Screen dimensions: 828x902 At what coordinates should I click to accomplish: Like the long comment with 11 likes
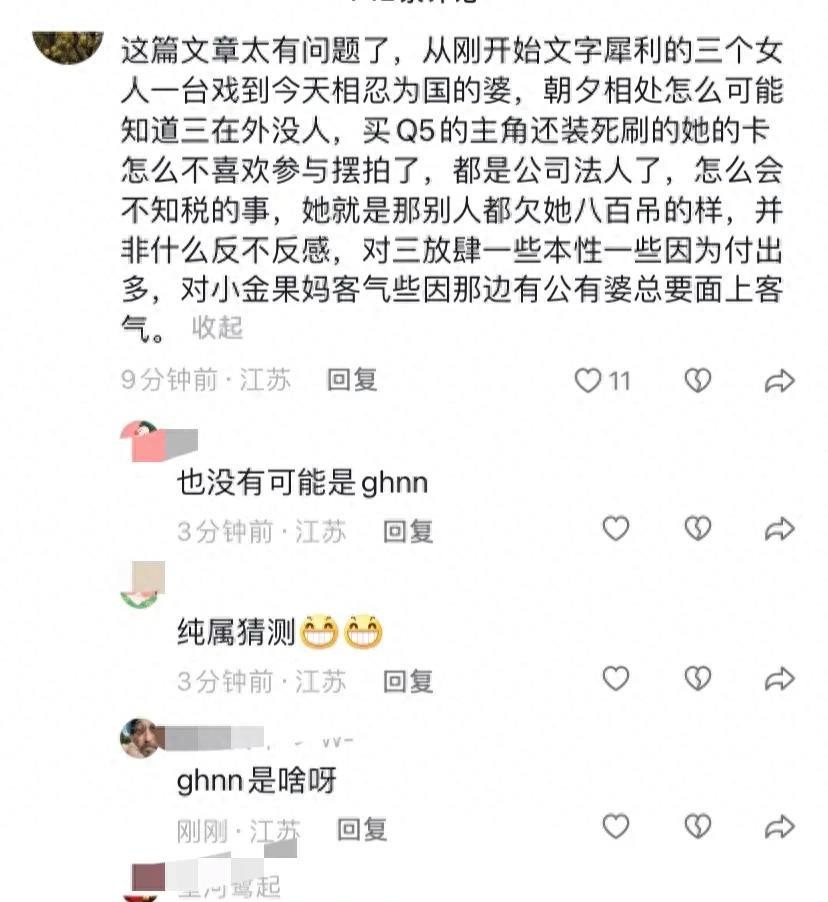coord(589,380)
